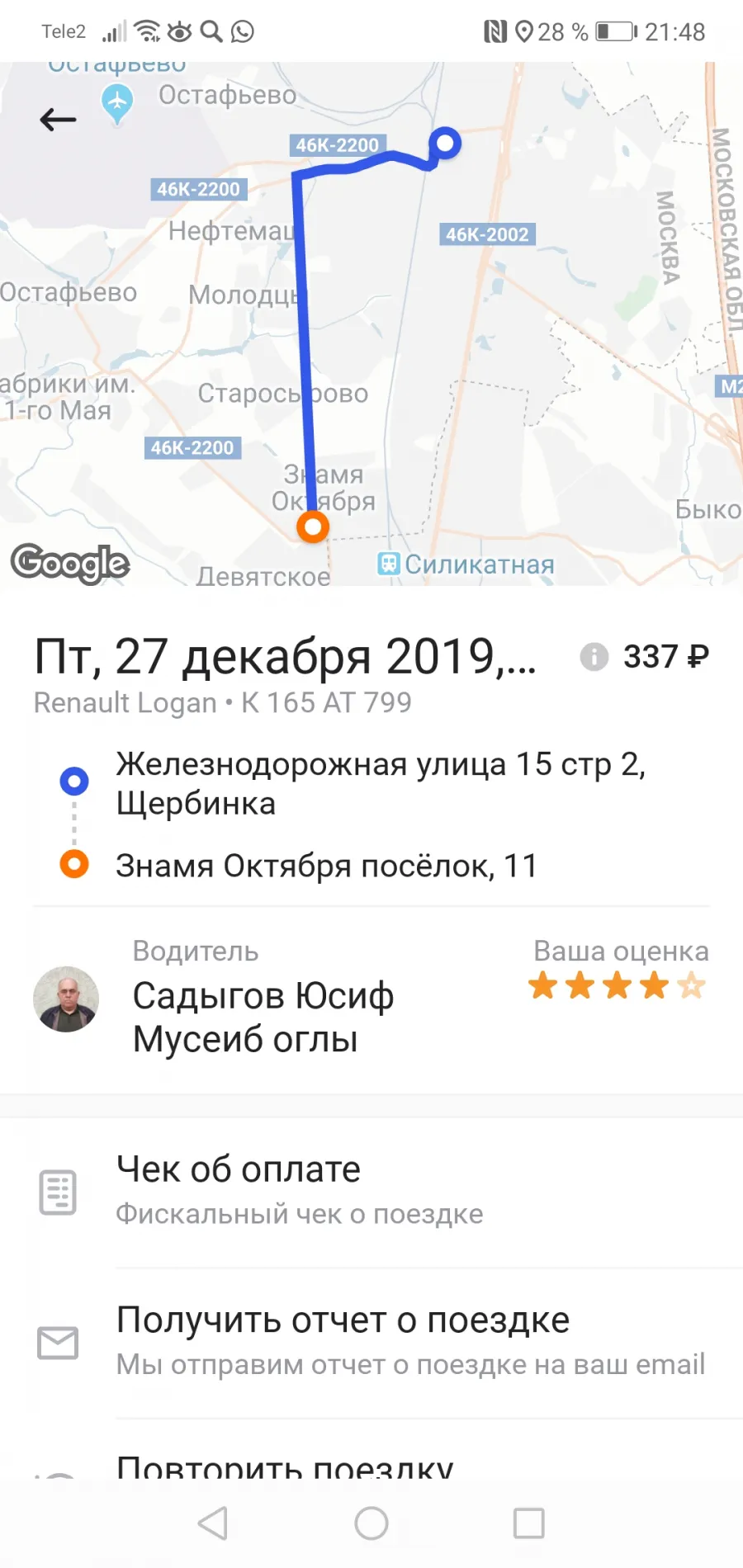Select Получить отчет о поездке
Viewport: 743px width, 1568px height.
point(371,1342)
